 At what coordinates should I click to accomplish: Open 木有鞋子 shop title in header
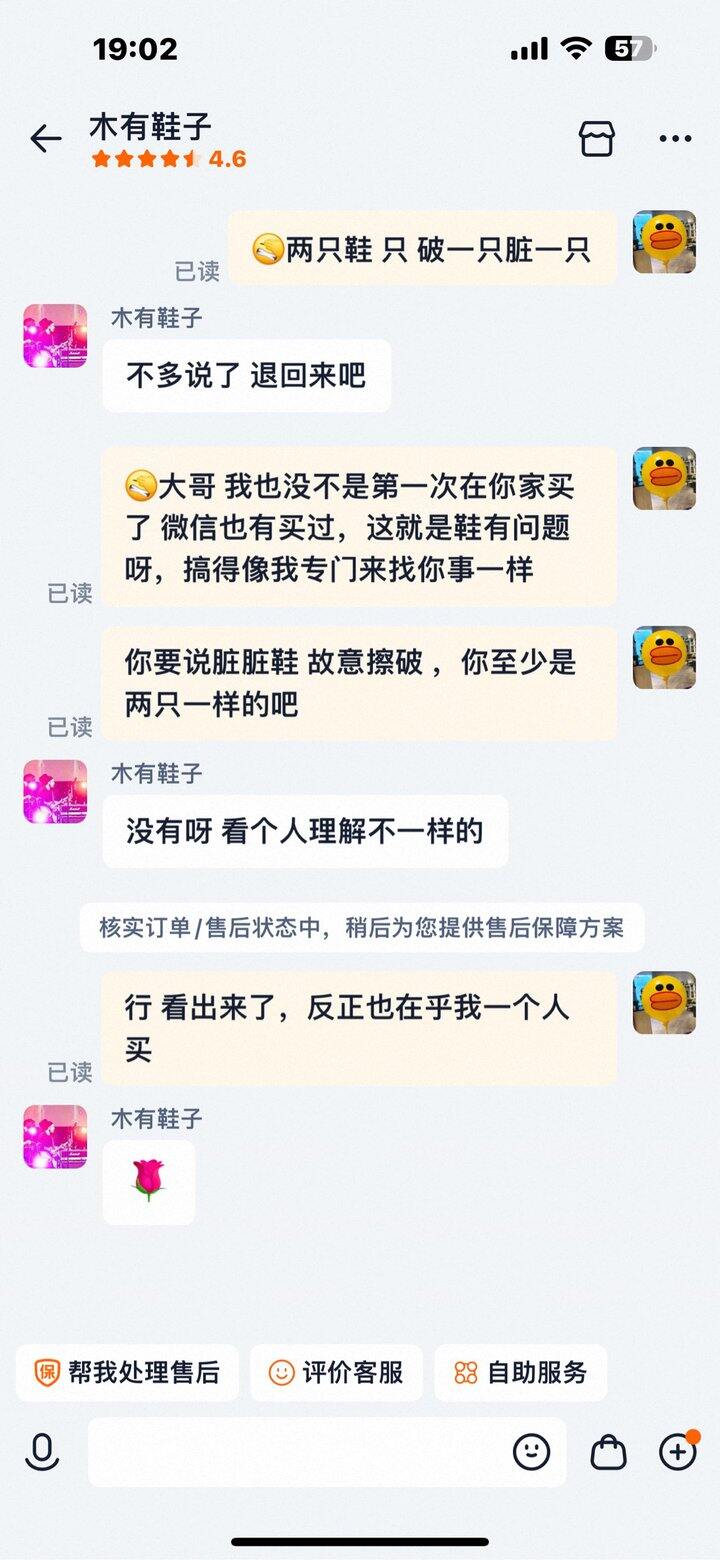click(151, 128)
